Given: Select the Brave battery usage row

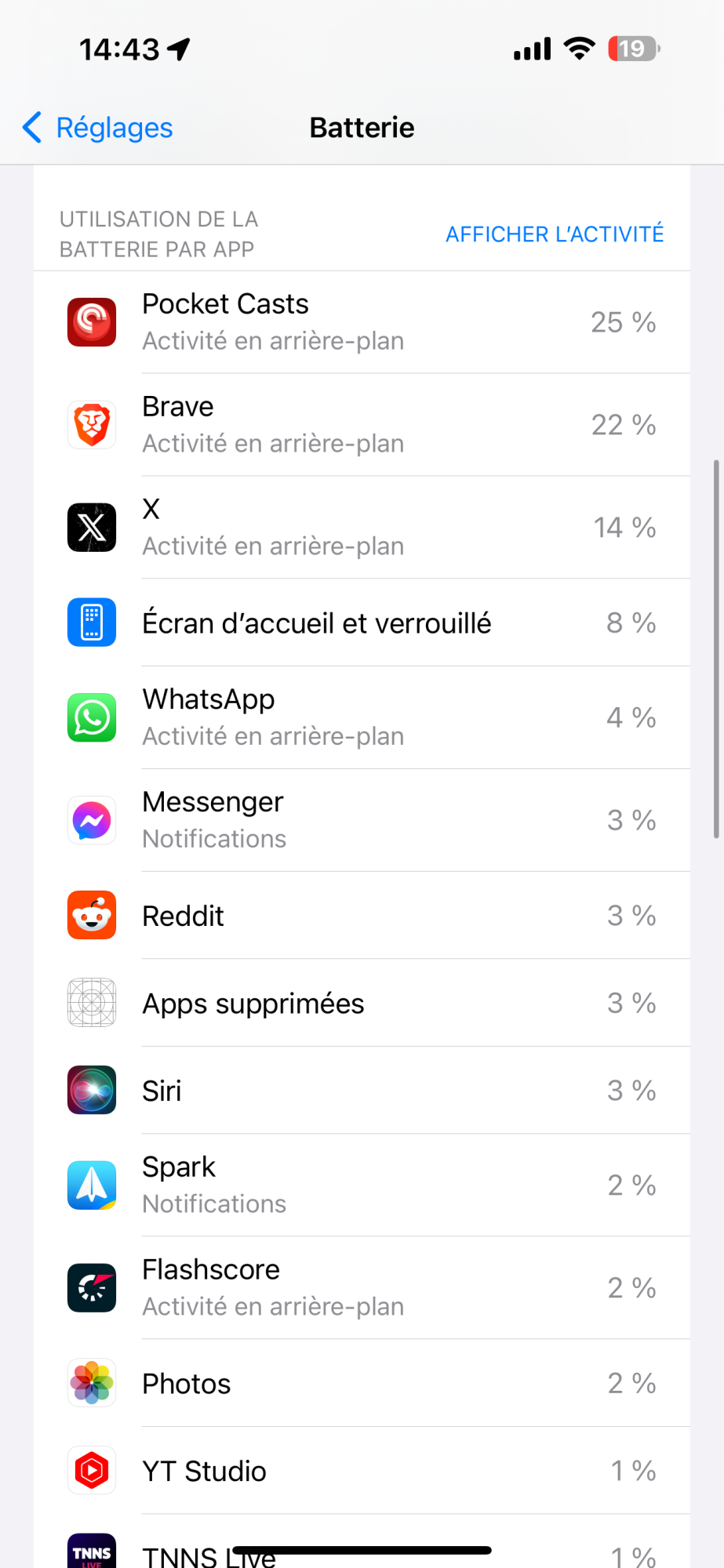Looking at the screenshot, I should (362, 425).
